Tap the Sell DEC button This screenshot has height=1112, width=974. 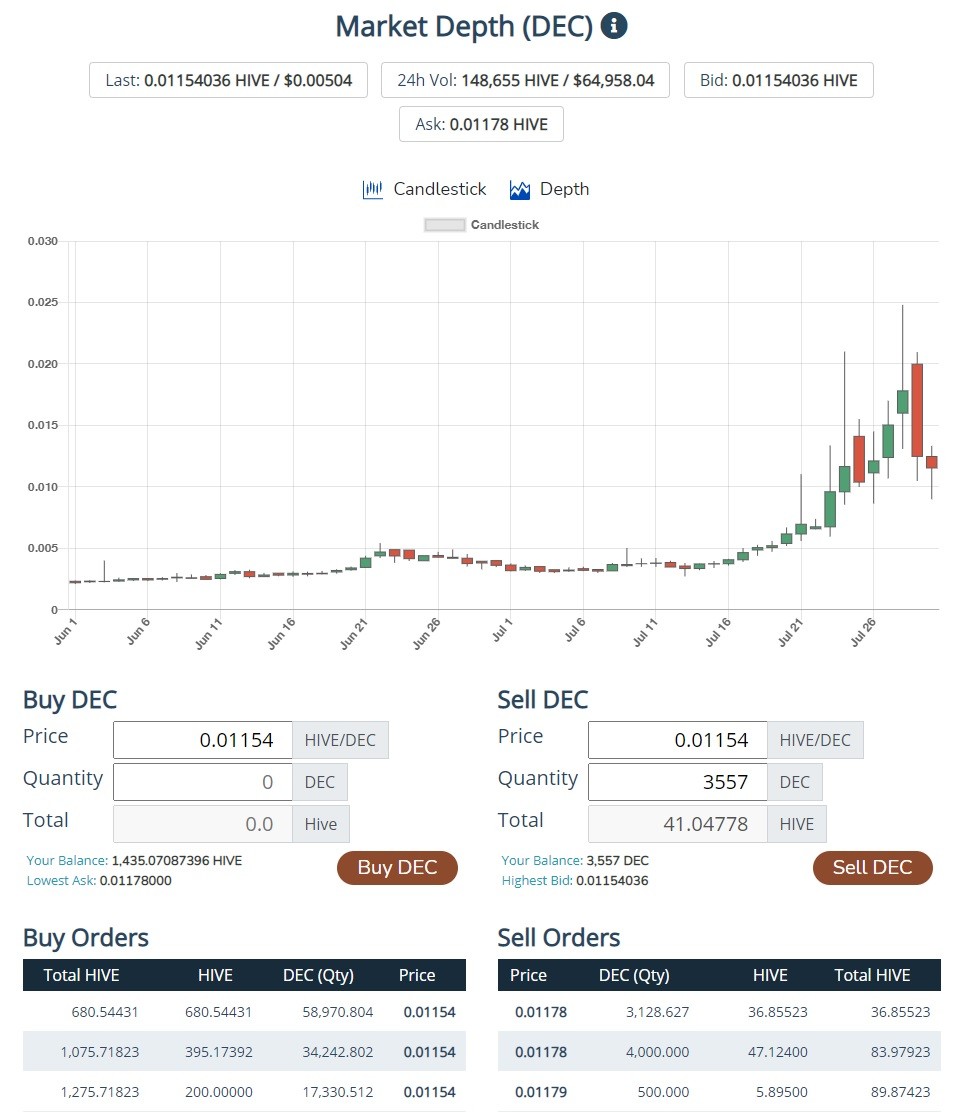[873, 867]
